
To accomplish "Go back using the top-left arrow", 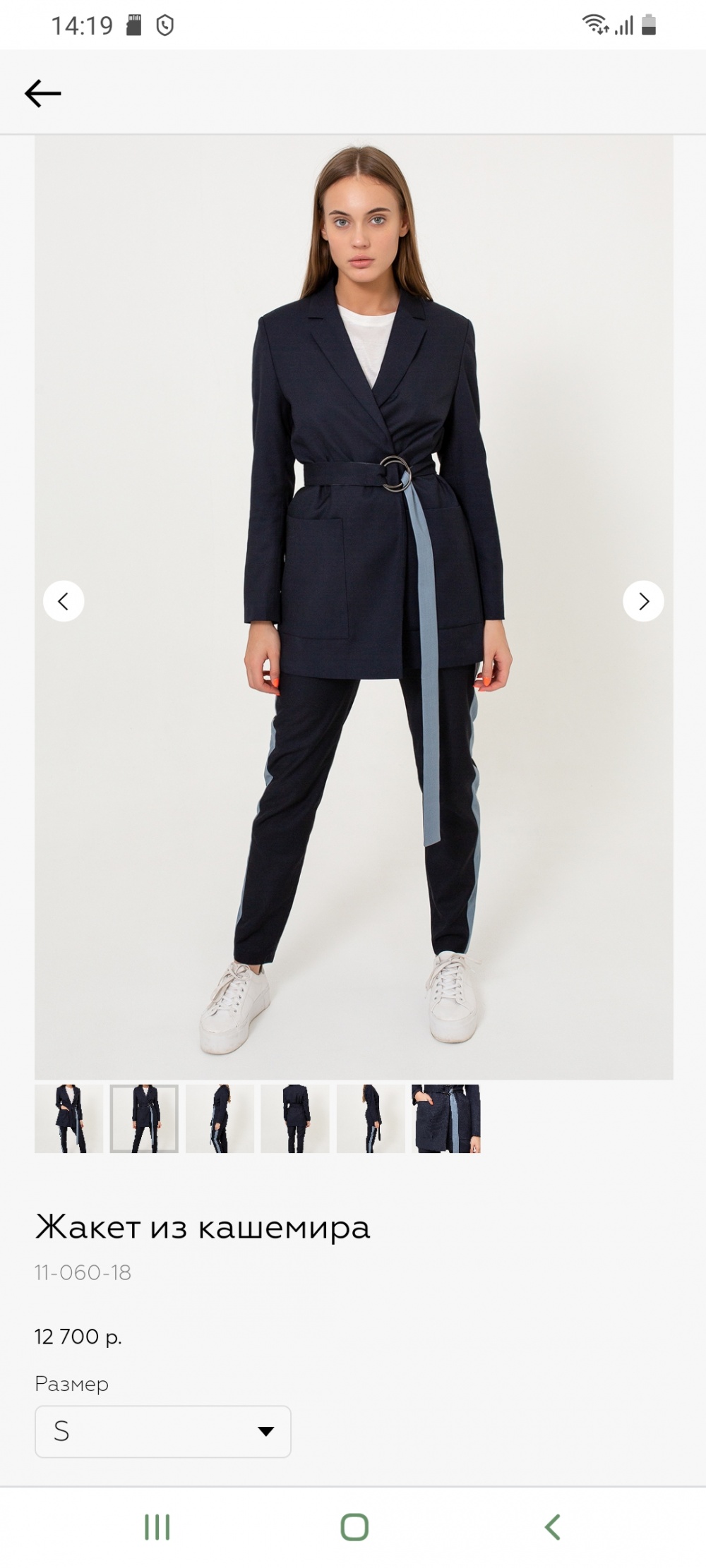I will click(43, 93).
